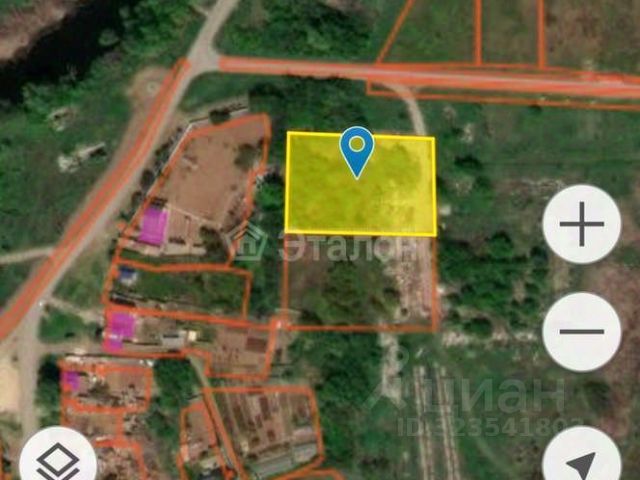
Task: Zoom out of the map
Action: point(581,331)
